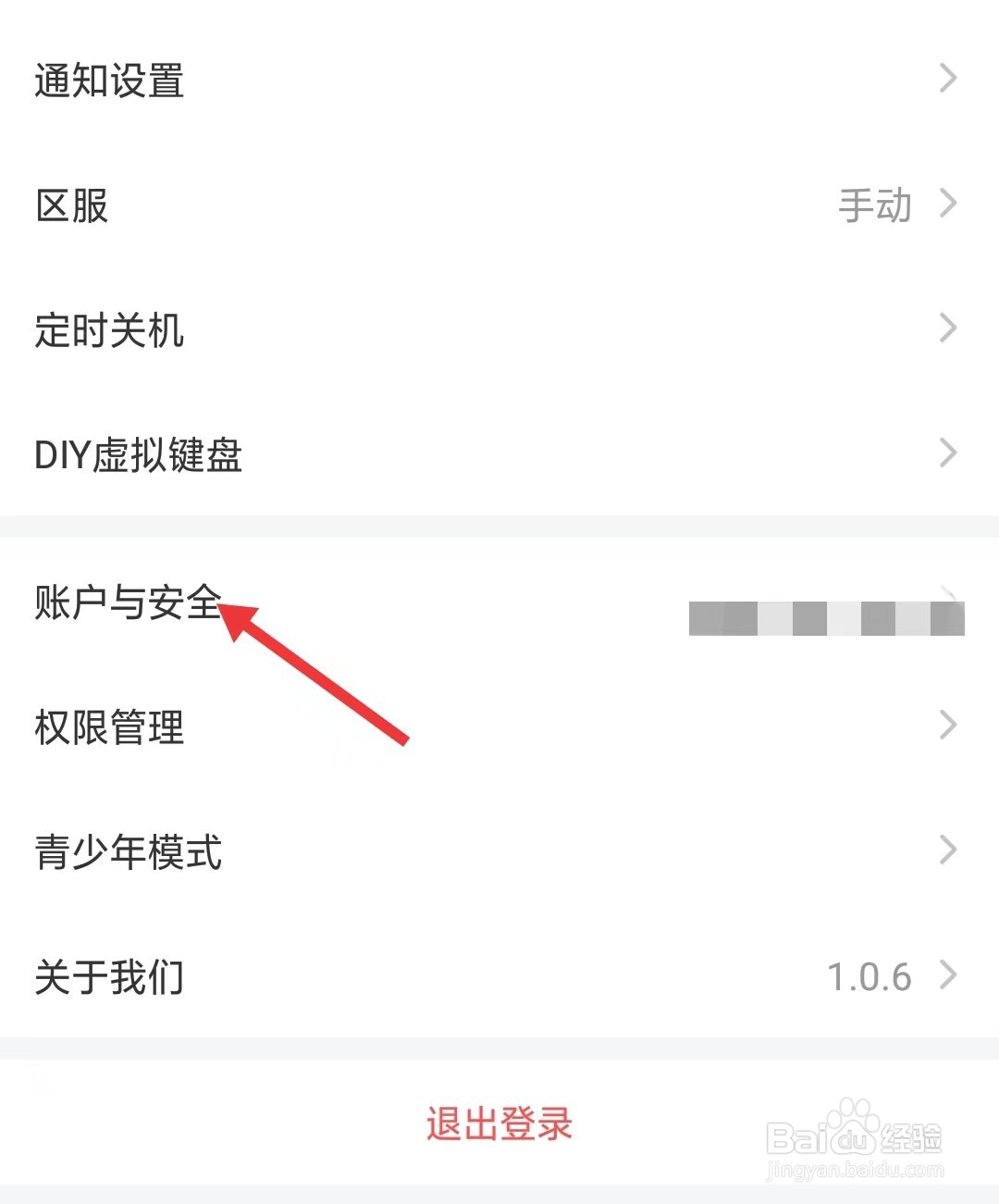Image resolution: width=999 pixels, height=1204 pixels.
Task: Expand the chevron beside 区服
Action: point(947,205)
